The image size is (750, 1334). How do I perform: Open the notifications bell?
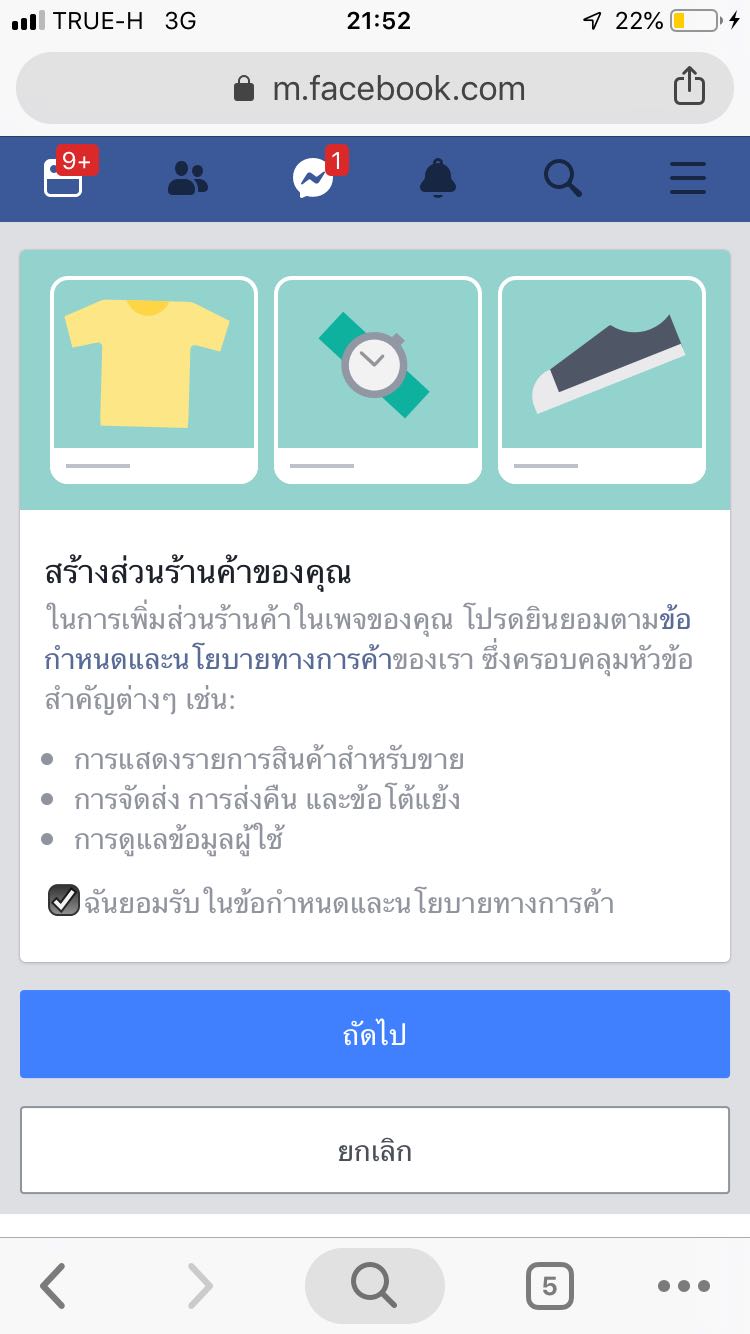[438, 178]
